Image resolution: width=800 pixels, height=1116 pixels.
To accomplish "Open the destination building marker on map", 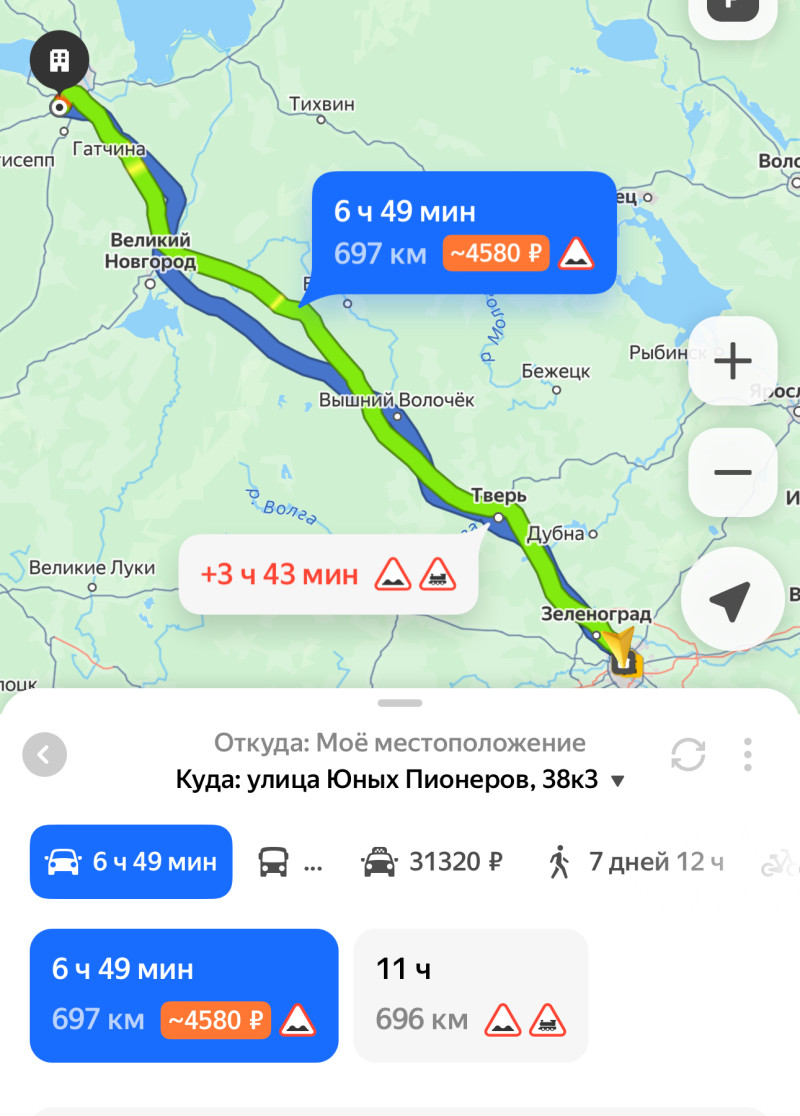I will [59, 60].
